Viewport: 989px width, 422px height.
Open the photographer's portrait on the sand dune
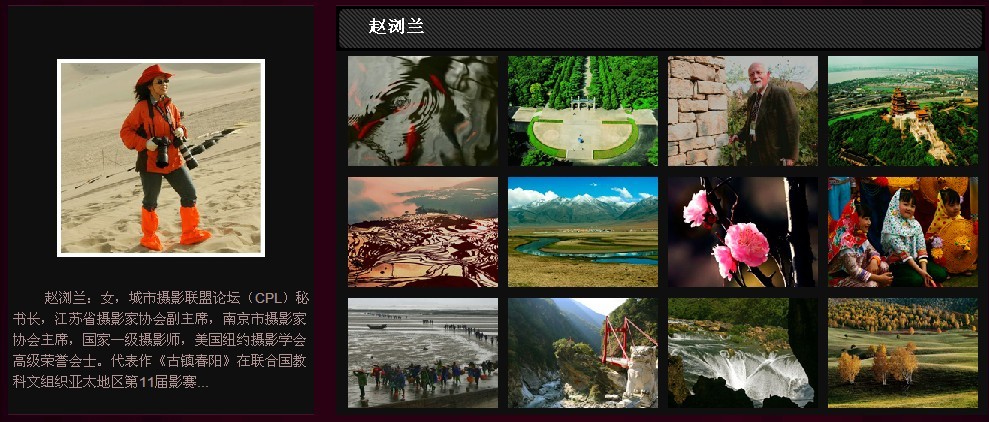[161, 158]
